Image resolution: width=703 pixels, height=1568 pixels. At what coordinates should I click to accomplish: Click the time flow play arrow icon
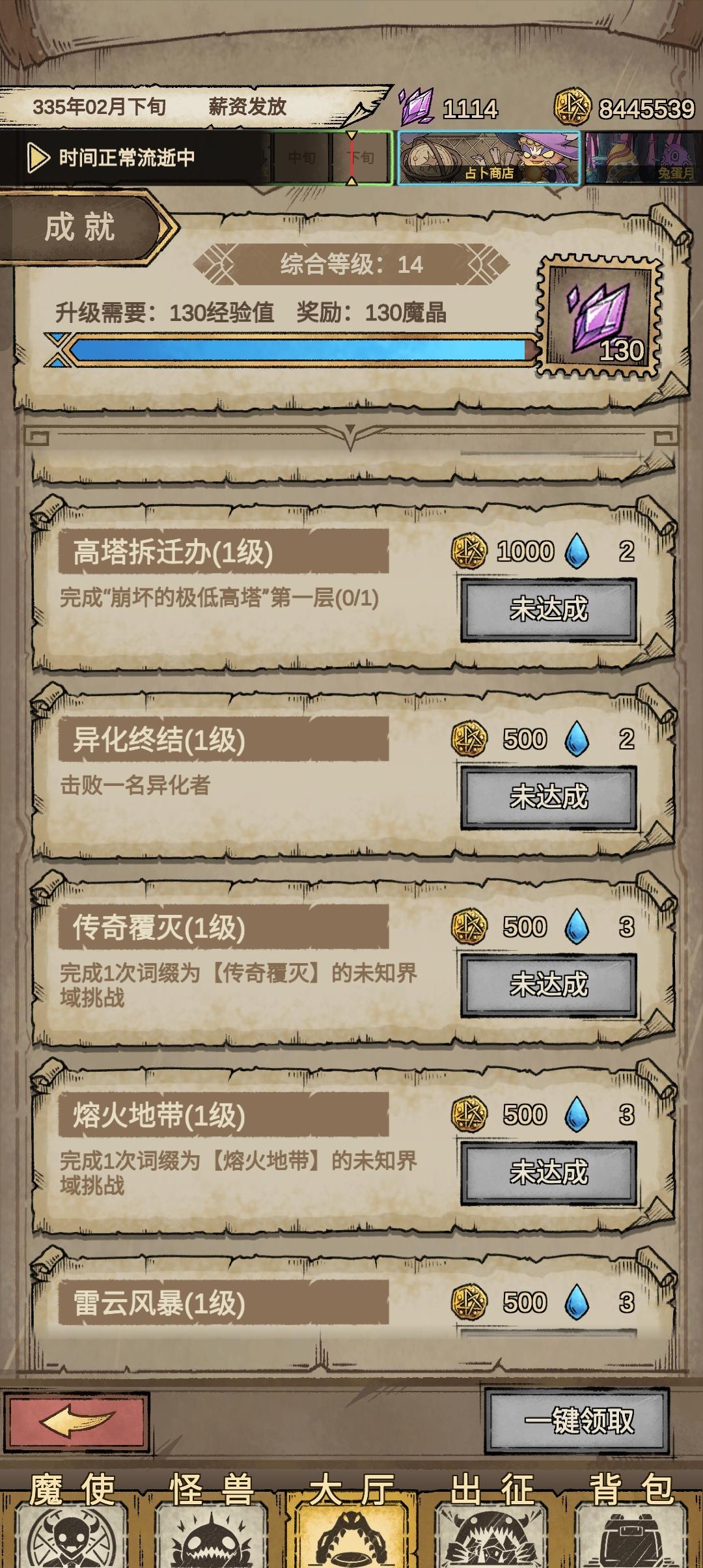tap(40, 157)
